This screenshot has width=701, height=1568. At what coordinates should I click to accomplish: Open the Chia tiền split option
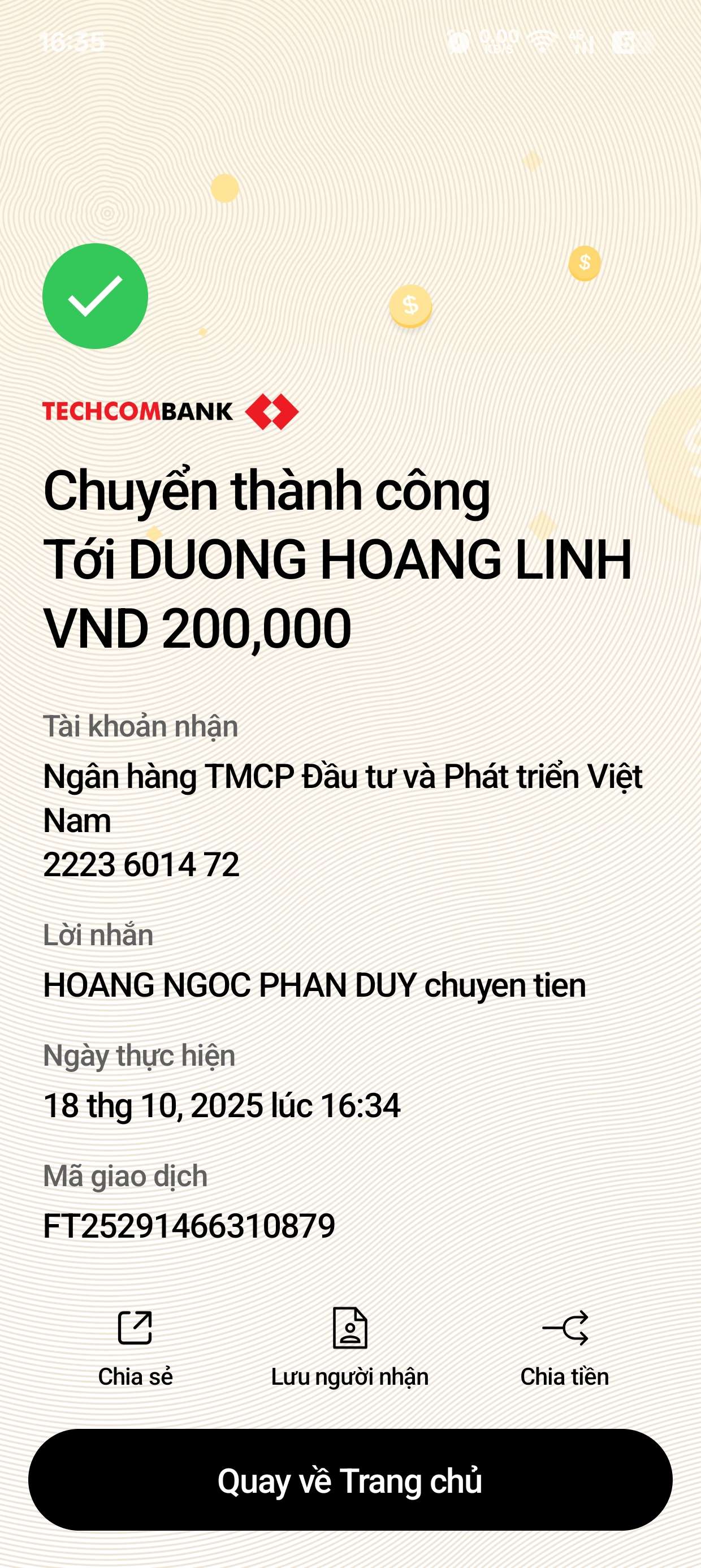point(565,1346)
